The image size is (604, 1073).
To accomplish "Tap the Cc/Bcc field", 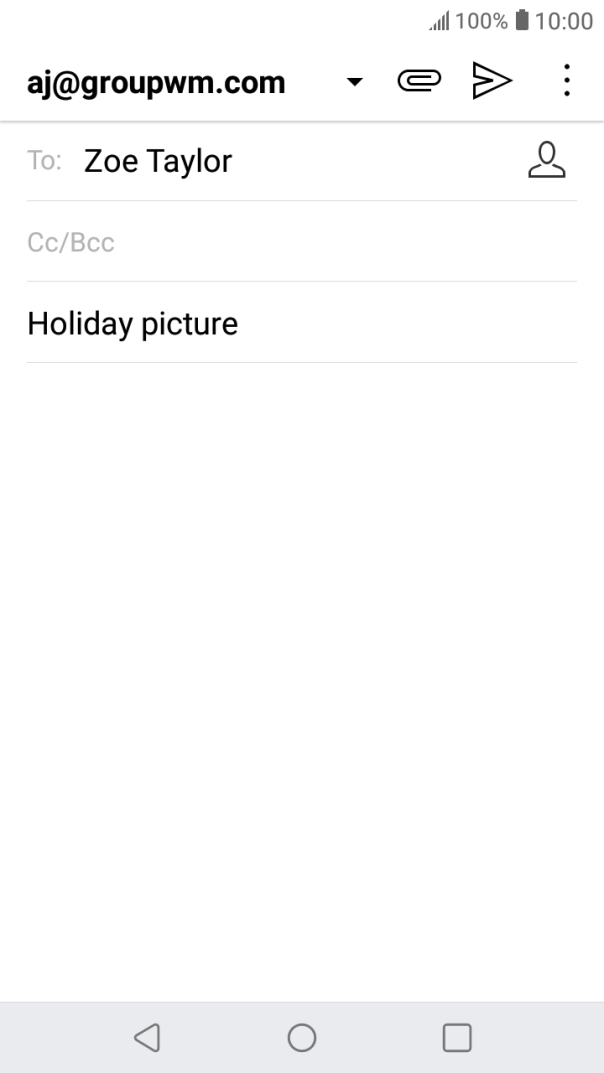I will click(x=302, y=242).
